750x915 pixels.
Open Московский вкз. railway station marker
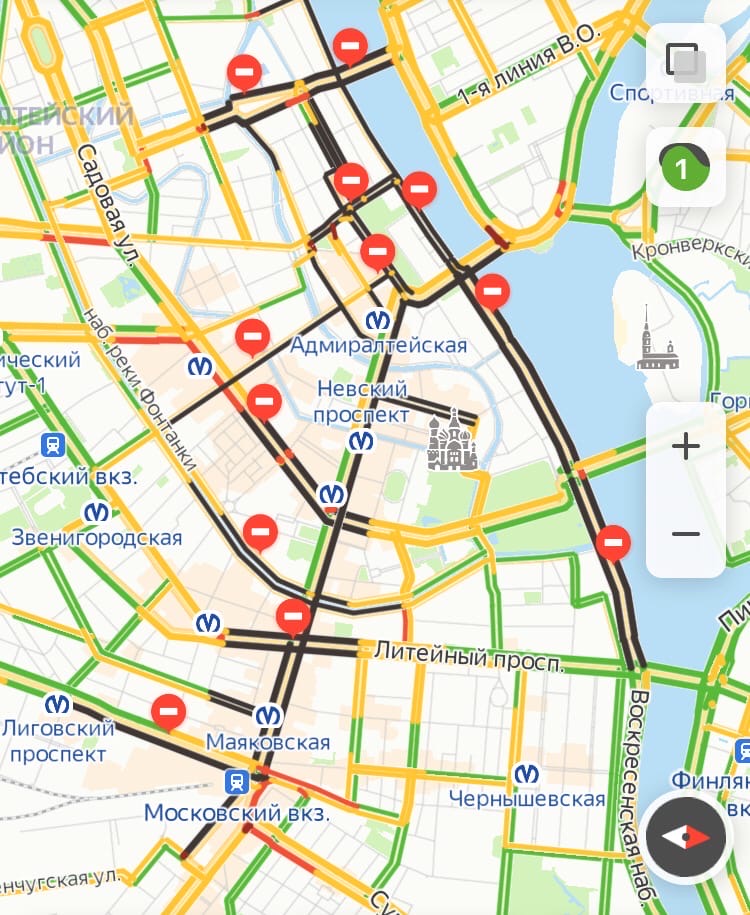click(237, 782)
